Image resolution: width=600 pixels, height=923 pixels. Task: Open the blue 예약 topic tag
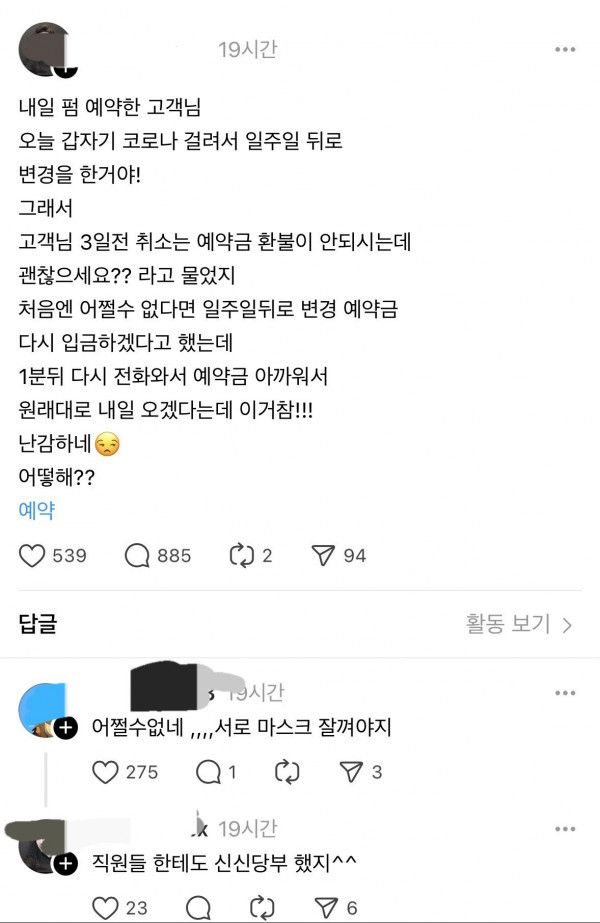click(37, 510)
